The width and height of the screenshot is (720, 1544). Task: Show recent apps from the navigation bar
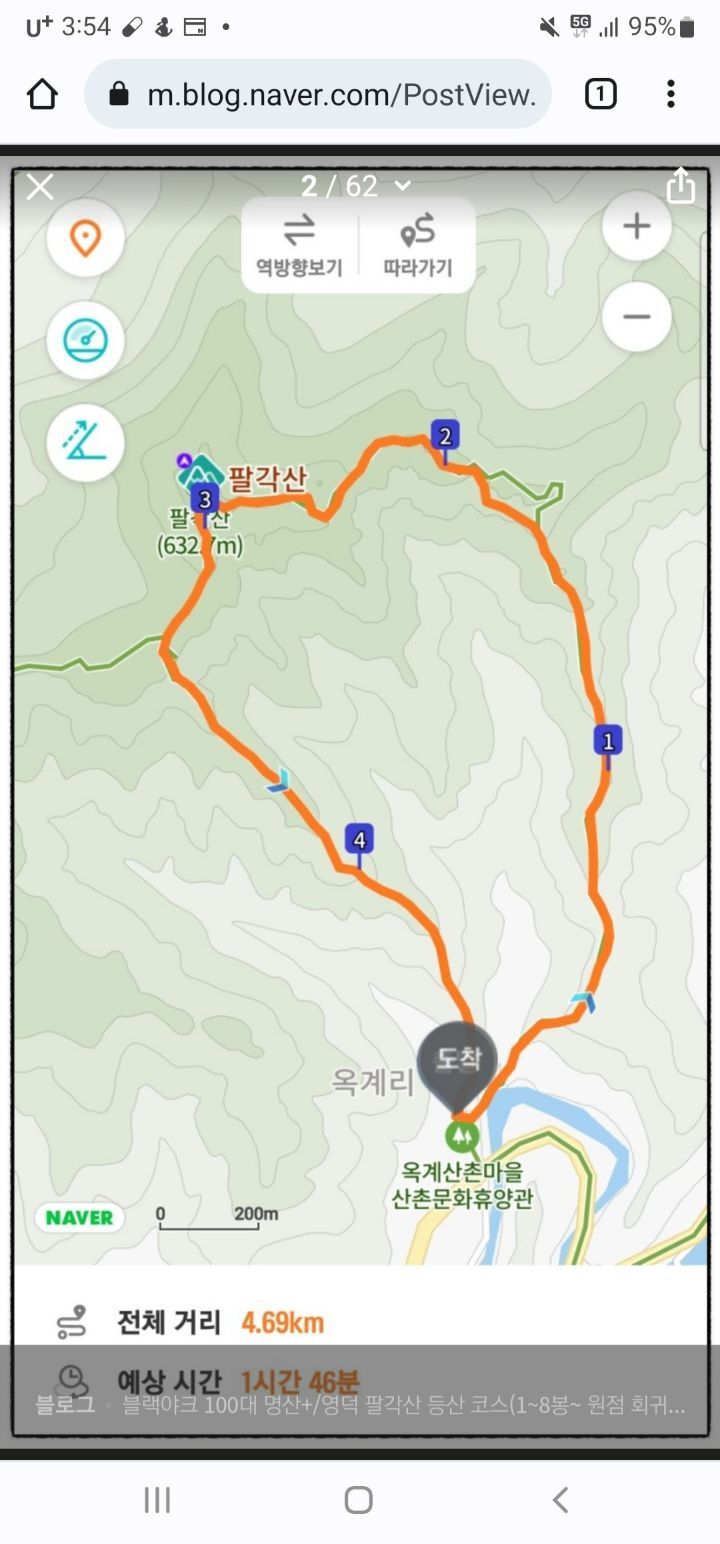click(157, 1499)
